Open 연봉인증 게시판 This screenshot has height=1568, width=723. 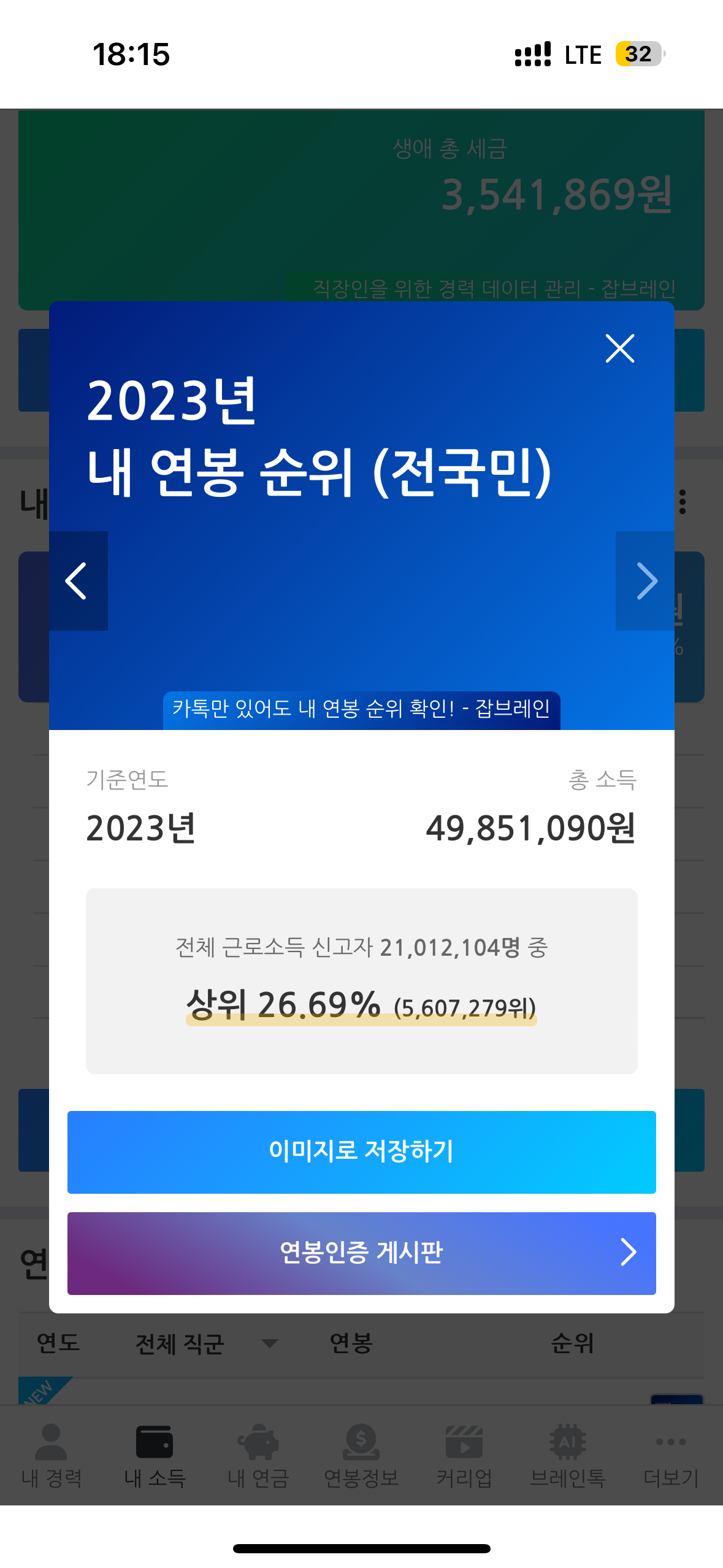click(x=361, y=1253)
